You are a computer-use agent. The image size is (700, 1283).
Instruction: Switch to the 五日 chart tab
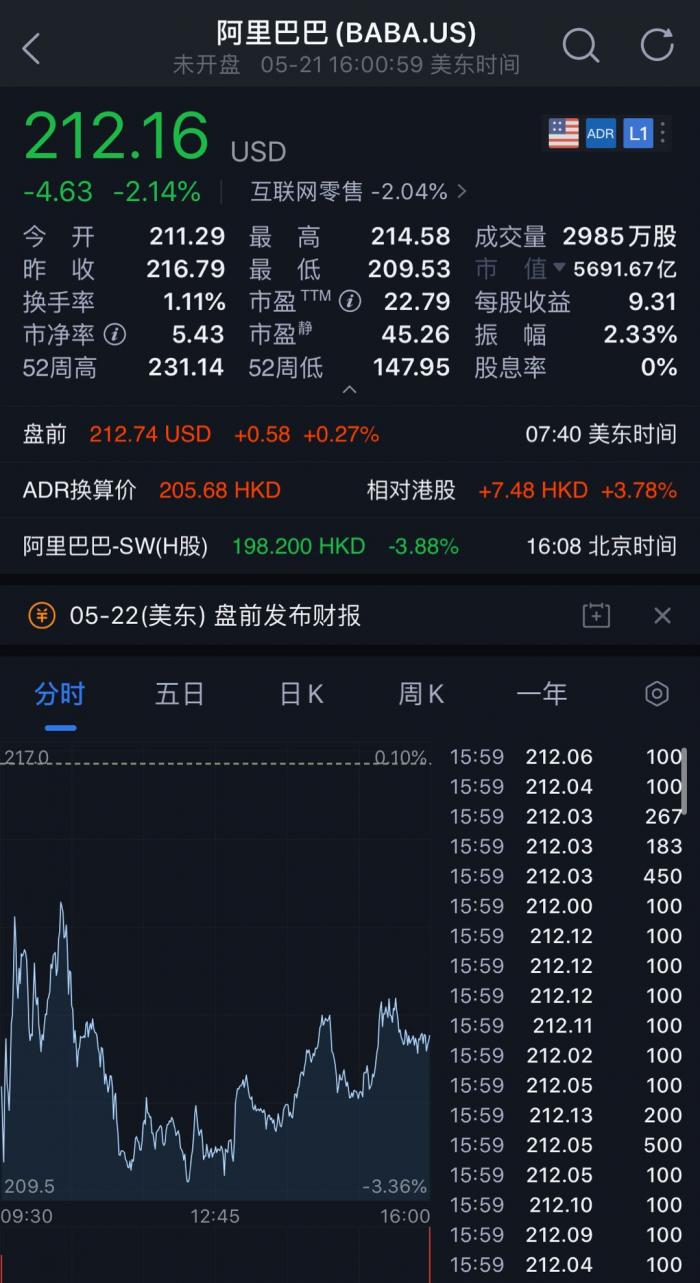click(180, 694)
